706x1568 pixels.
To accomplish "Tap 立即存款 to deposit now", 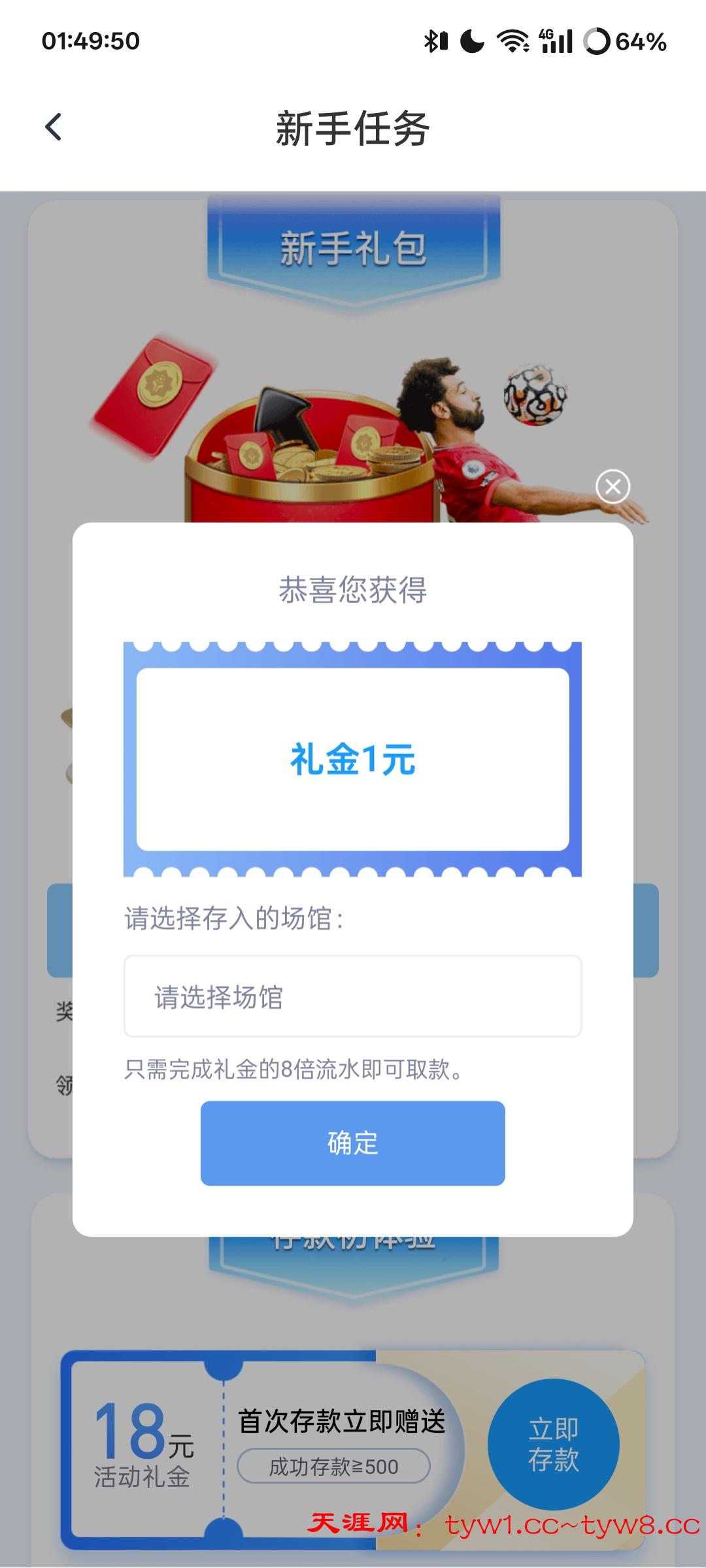I will [x=553, y=1444].
